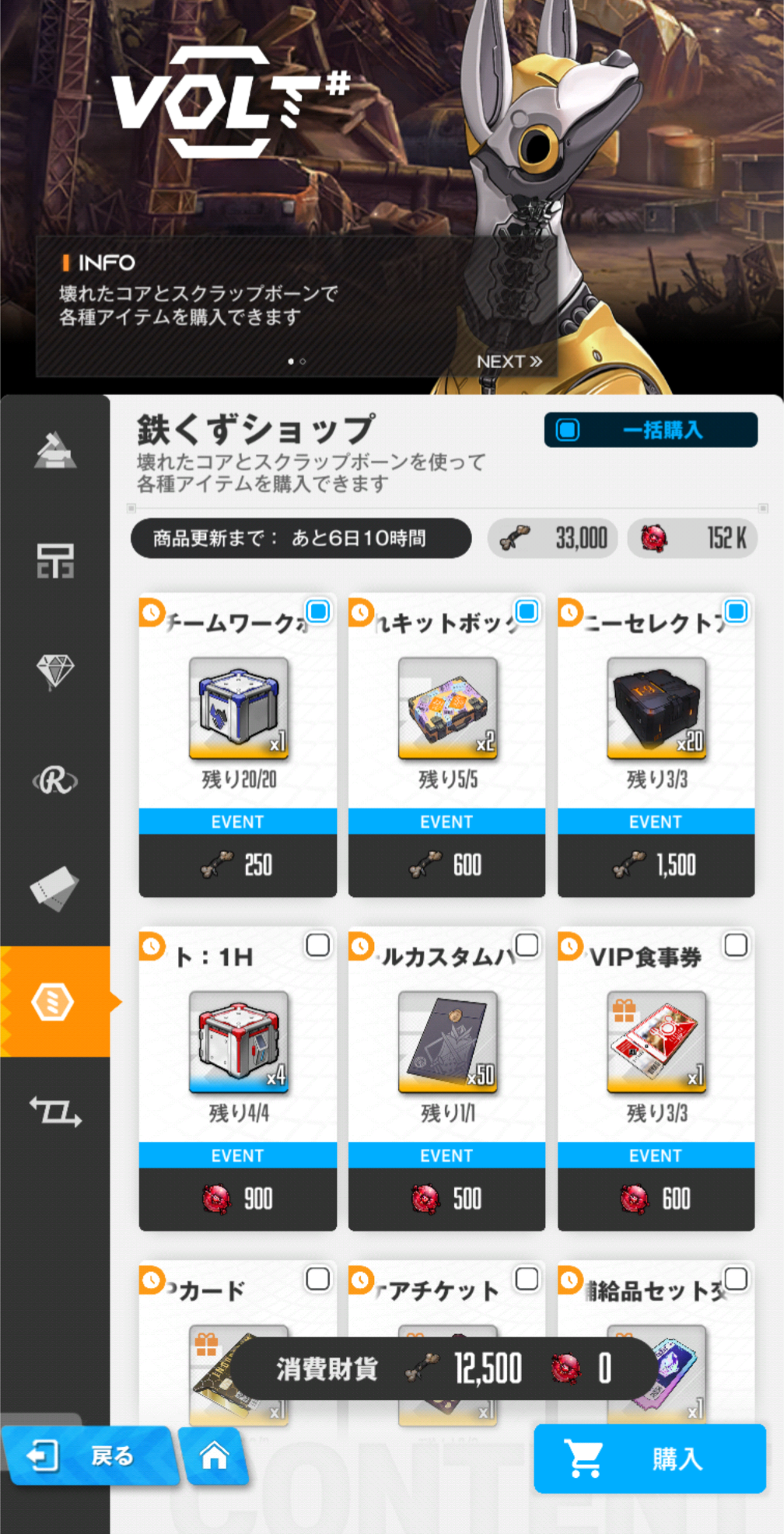Select the カード item checkbox
Viewport: 784px width, 1534px height.
tap(317, 1279)
